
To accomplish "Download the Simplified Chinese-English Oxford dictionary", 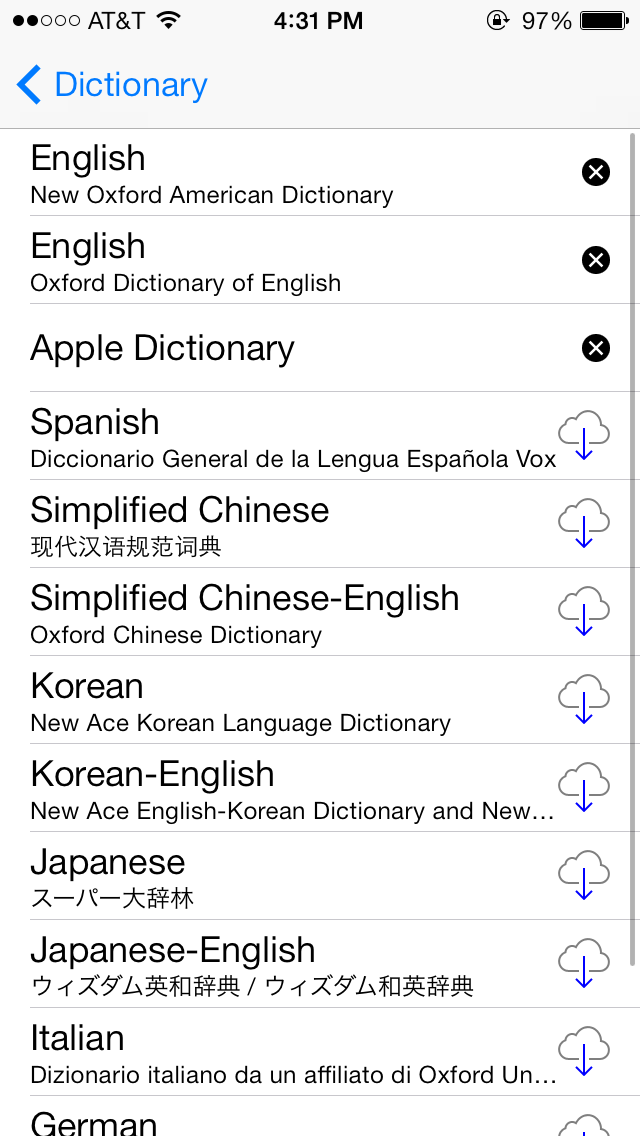I will coord(583,611).
